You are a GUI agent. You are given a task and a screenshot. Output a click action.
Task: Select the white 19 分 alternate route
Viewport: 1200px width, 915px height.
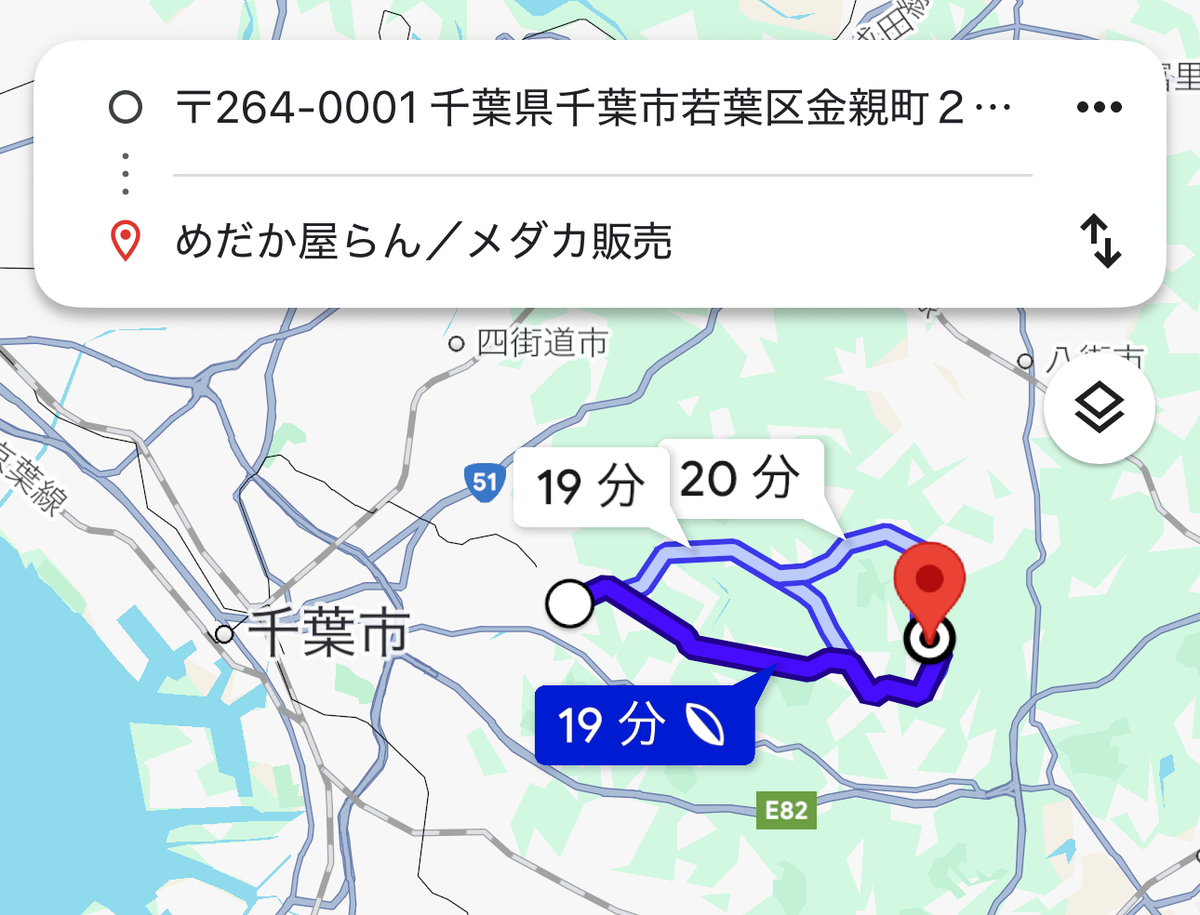[591, 488]
